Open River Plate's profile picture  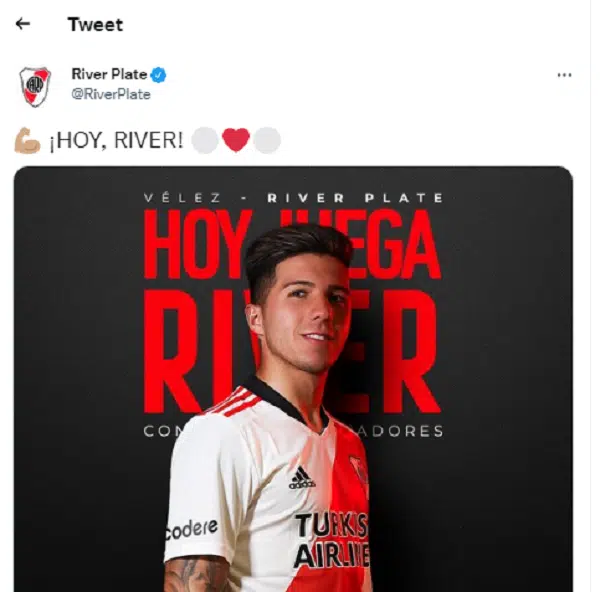pyautogui.click(x=35, y=86)
